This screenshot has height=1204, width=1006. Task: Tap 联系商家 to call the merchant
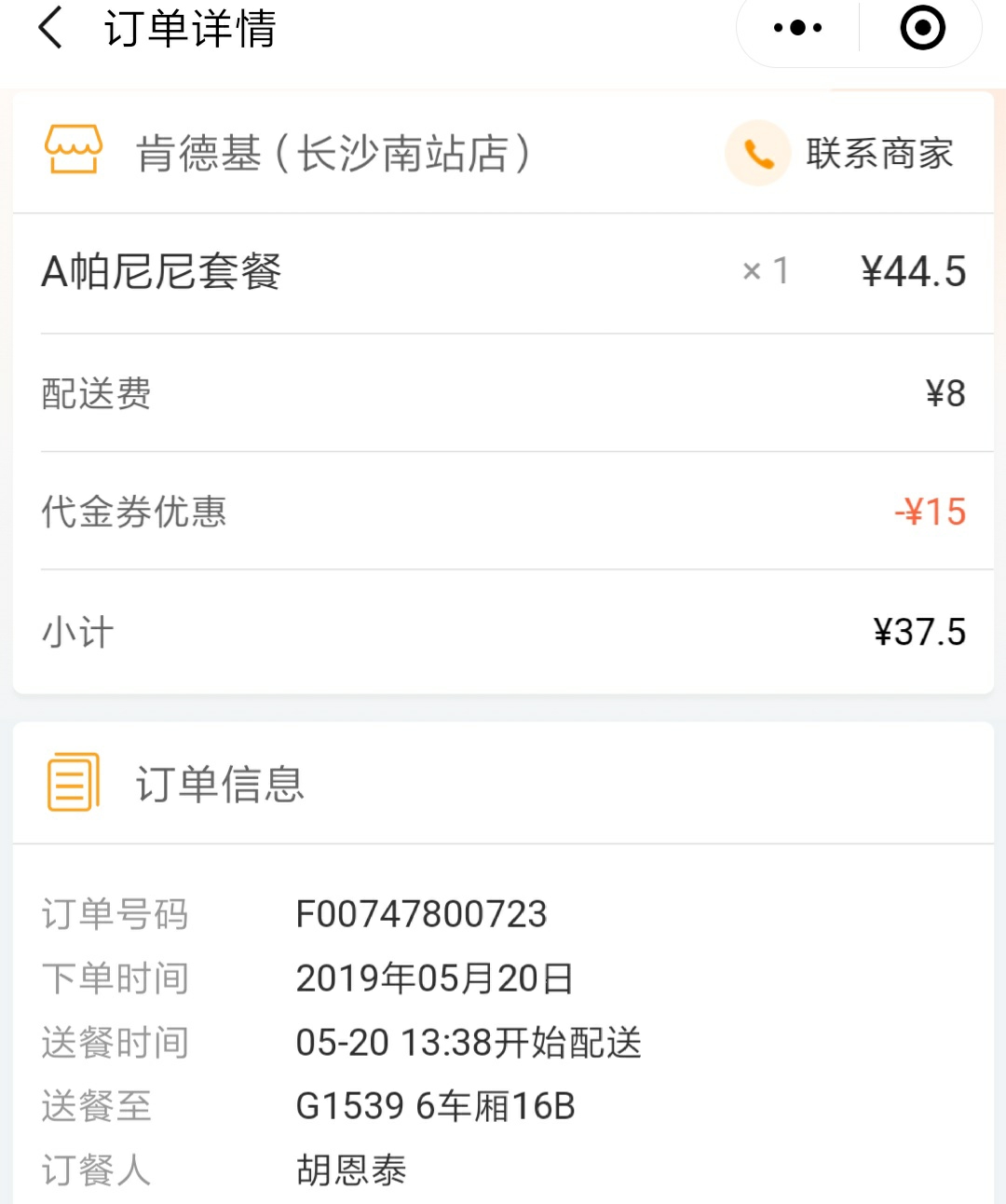tap(841, 154)
